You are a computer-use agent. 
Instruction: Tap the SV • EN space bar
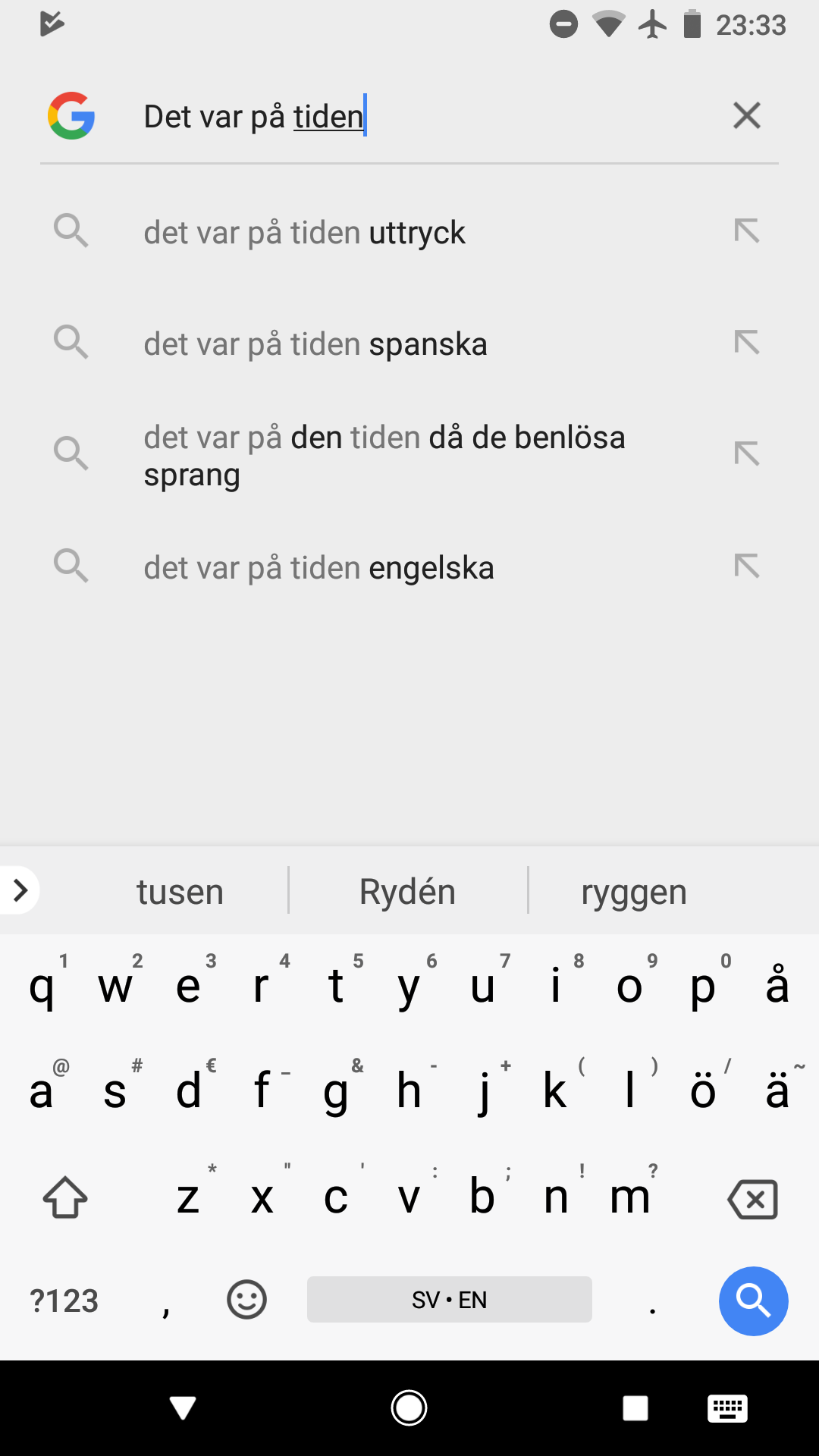click(x=450, y=1299)
